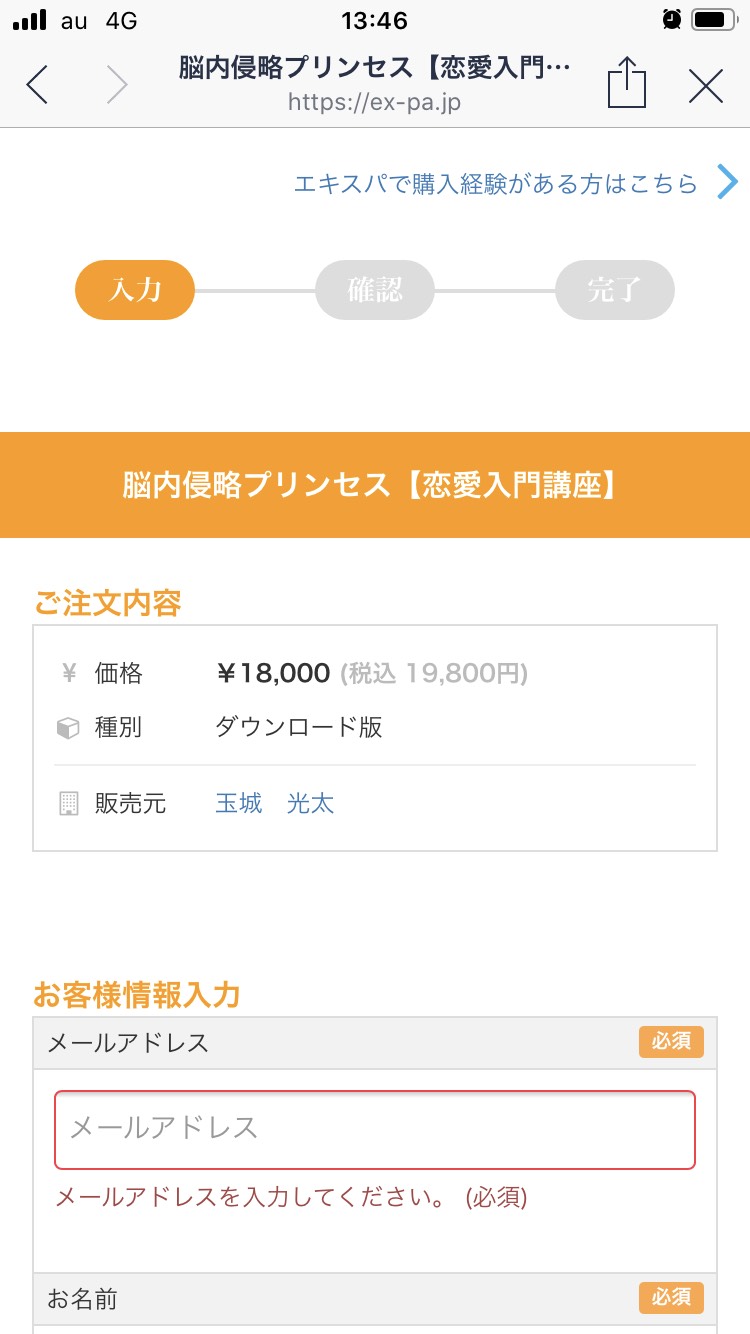
Task: Open seller 玉城 光太 link
Action: (x=275, y=803)
